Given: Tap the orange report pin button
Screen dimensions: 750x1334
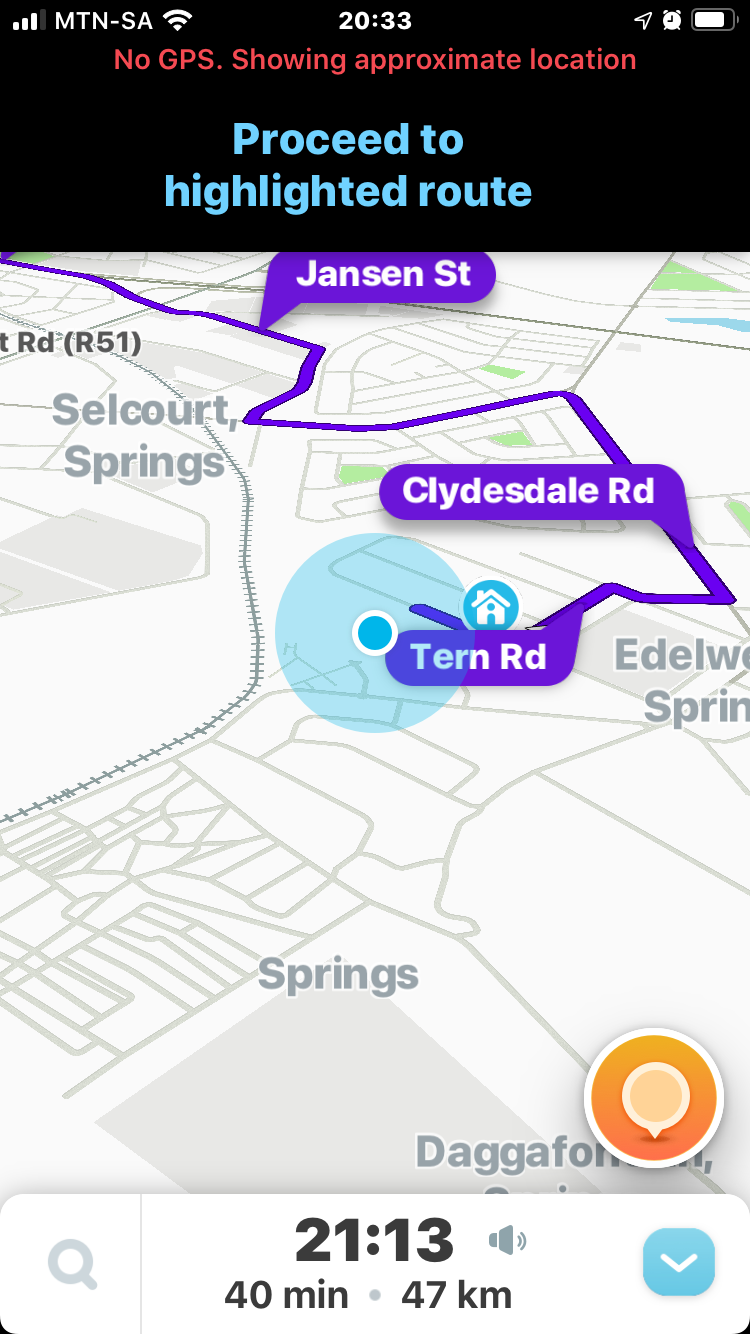Looking at the screenshot, I should click(x=654, y=1096).
